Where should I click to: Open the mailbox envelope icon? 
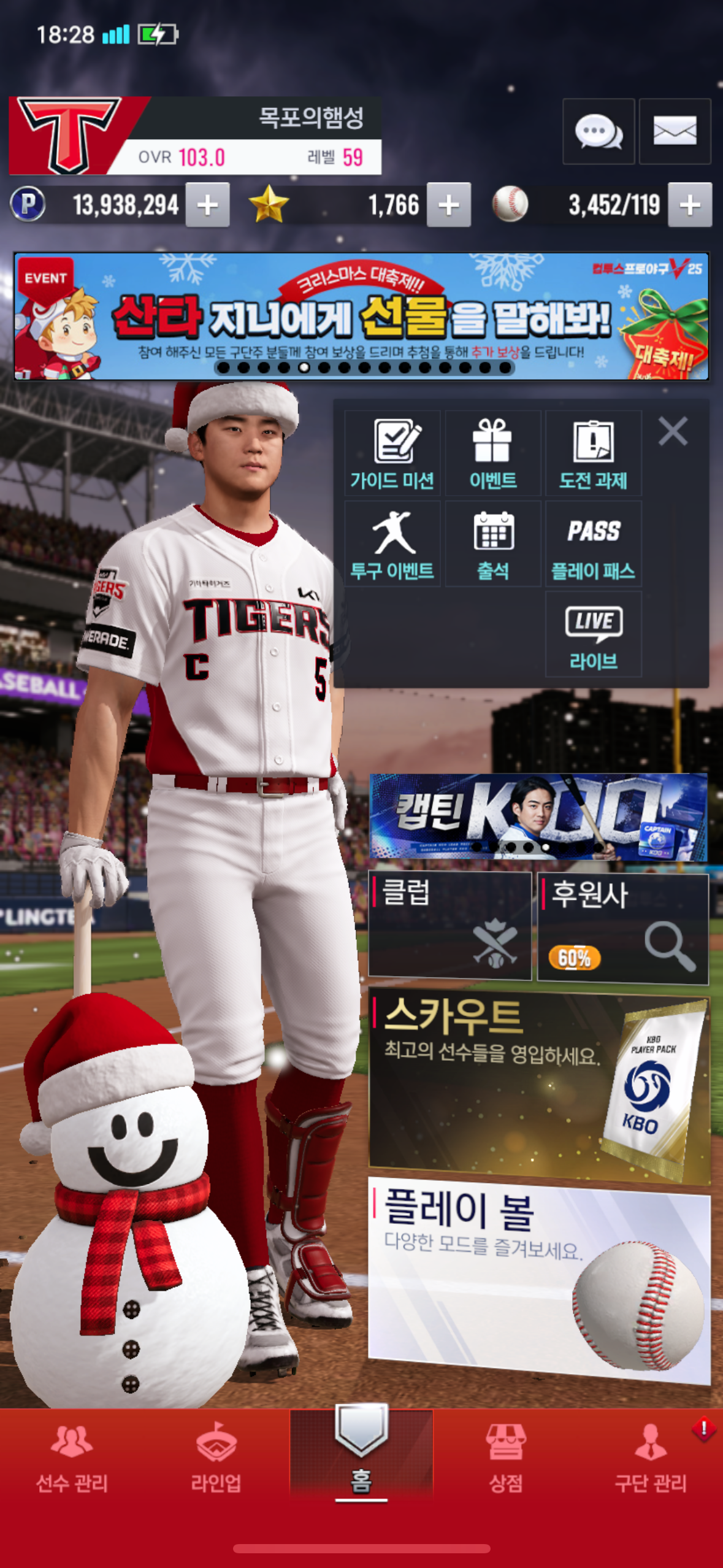click(x=675, y=131)
